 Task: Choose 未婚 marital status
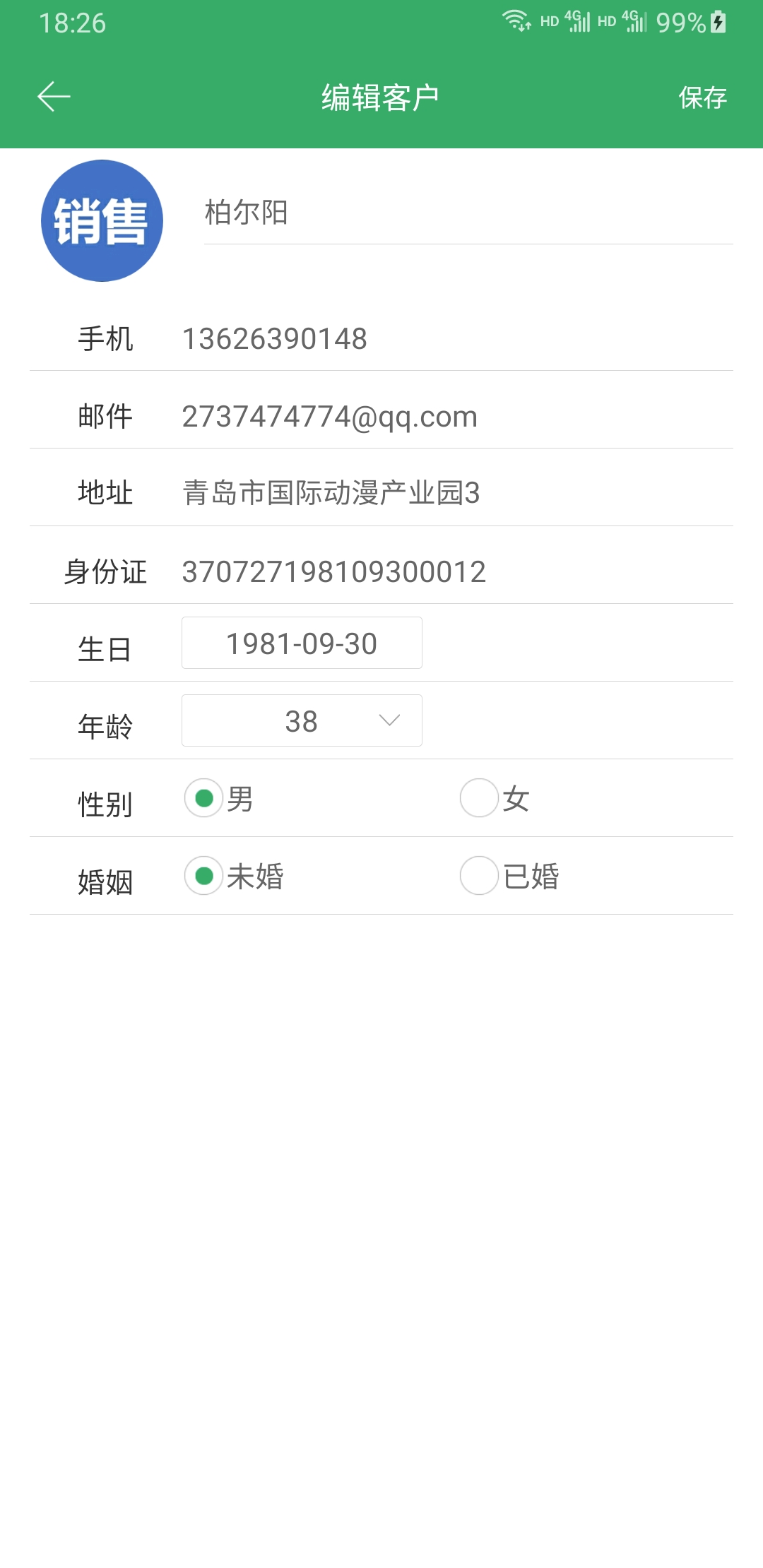(204, 876)
